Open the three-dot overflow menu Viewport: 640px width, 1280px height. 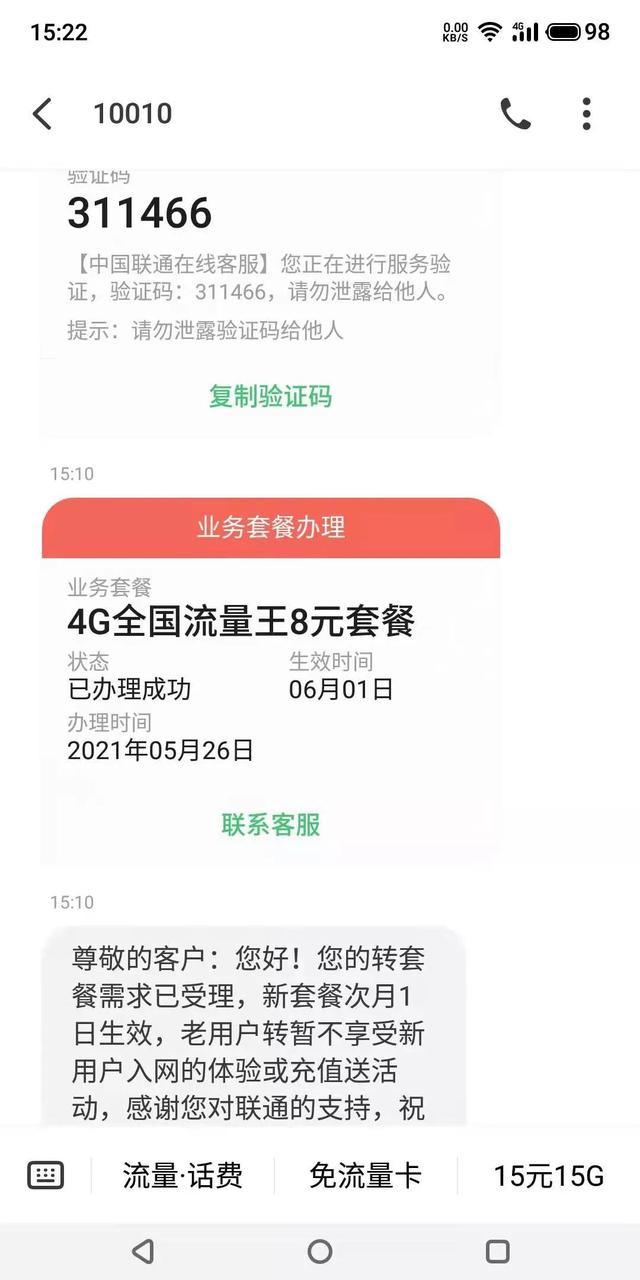pyautogui.click(x=587, y=114)
